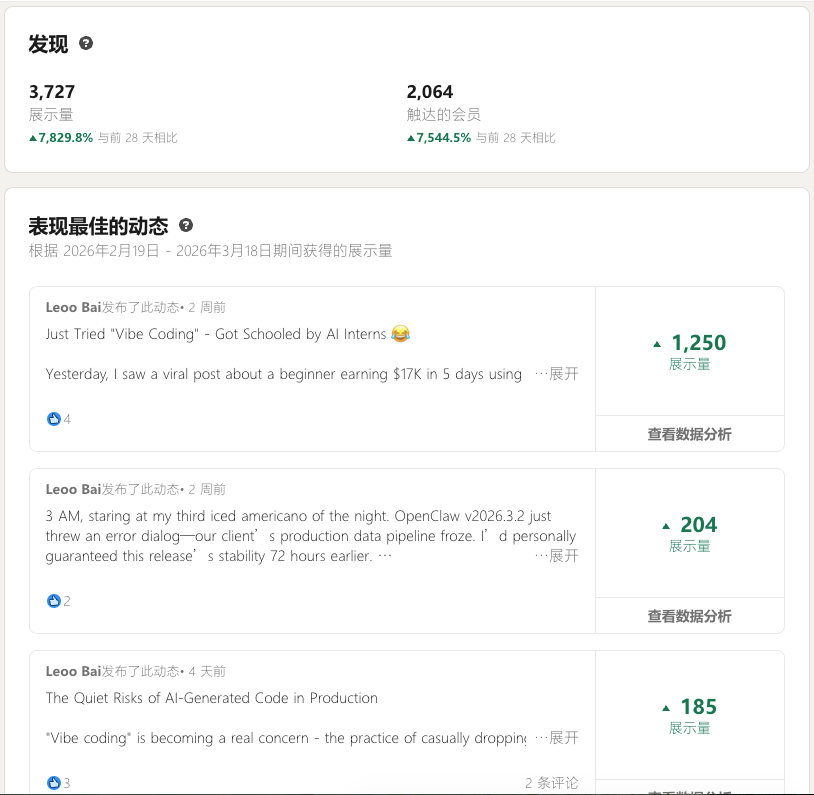Open the help icon beside 发现

(x=86, y=44)
